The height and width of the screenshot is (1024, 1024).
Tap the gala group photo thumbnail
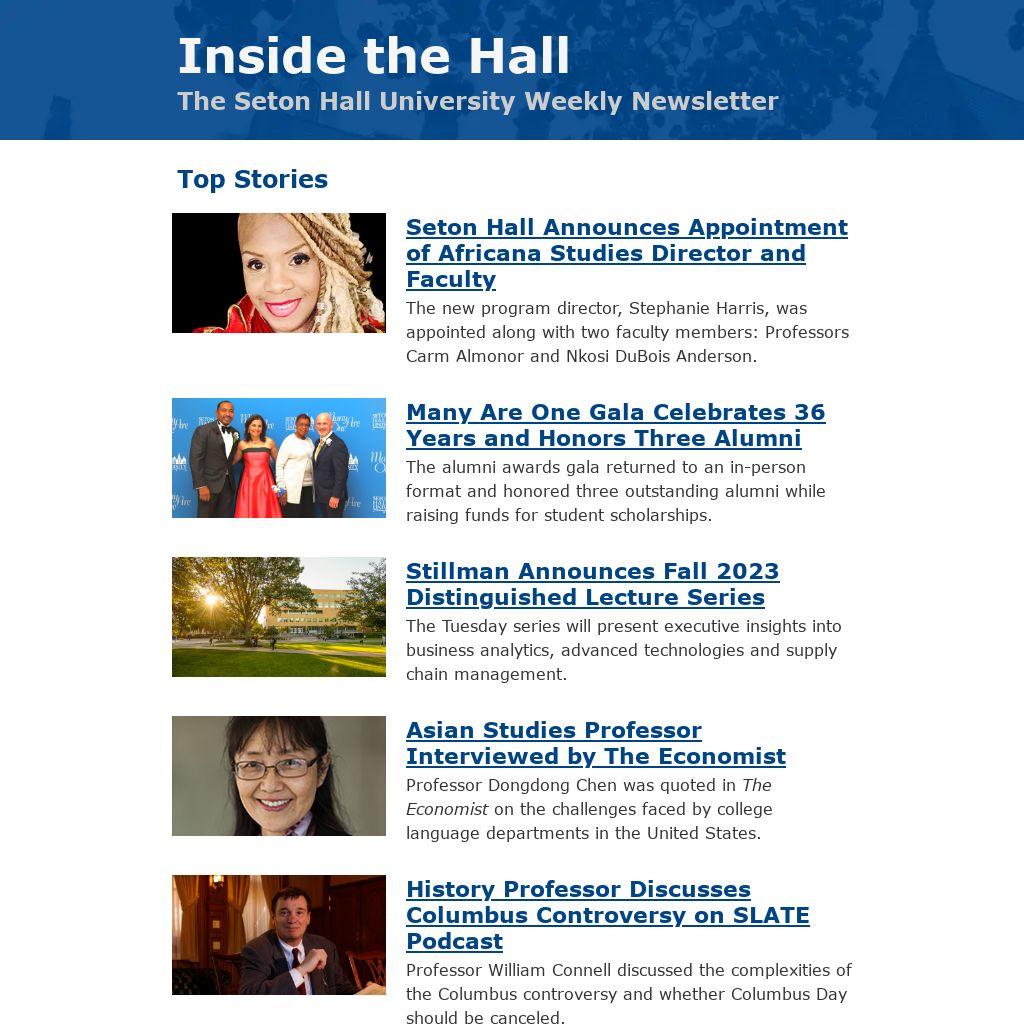point(279,458)
